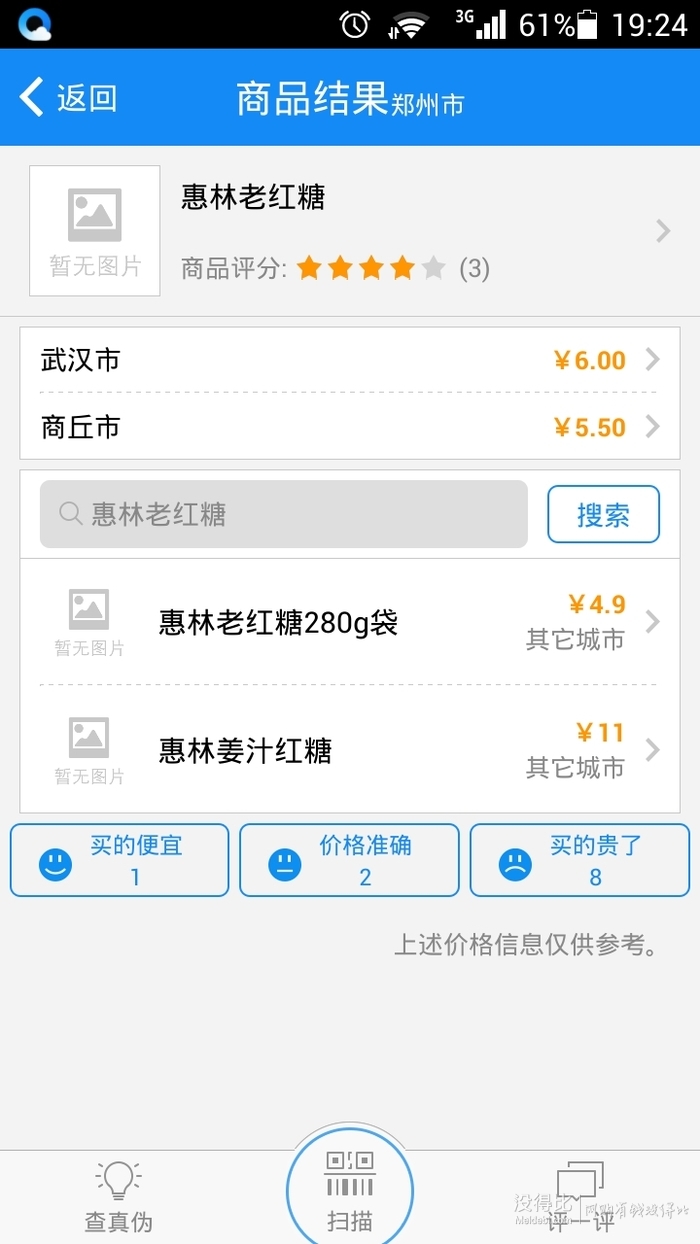Open the 商丘市 price row
The width and height of the screenshot is (700, 1244).
[350, 427]
